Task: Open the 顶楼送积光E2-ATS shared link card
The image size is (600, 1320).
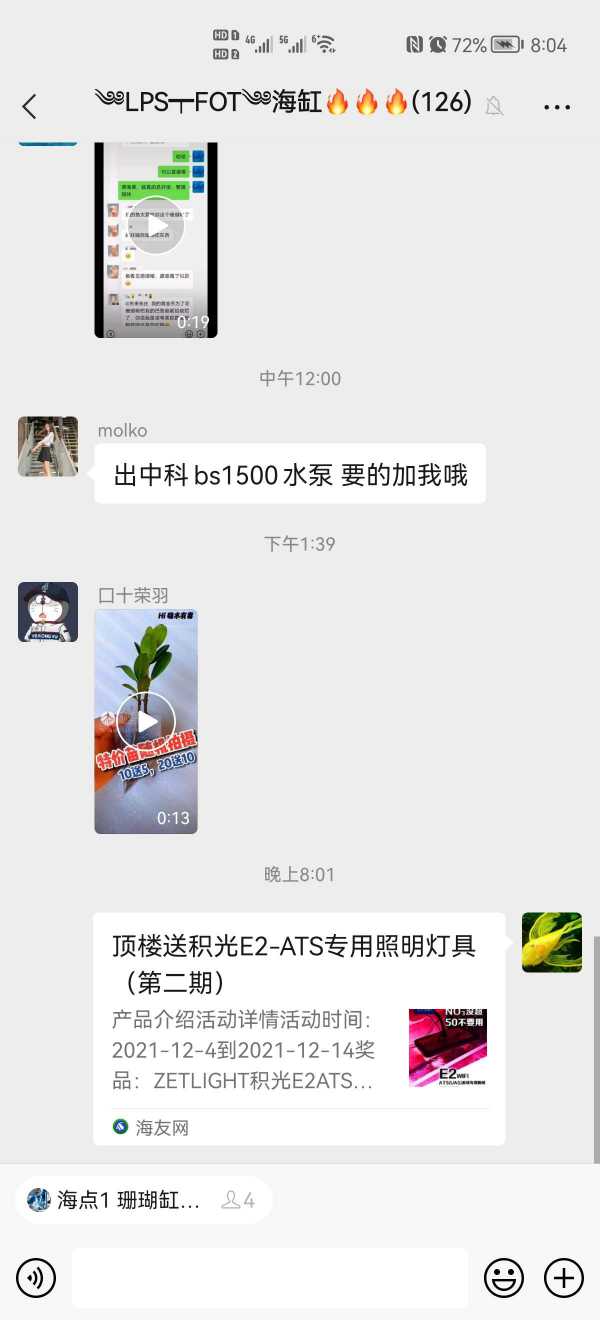Action: coord(298,1028)
